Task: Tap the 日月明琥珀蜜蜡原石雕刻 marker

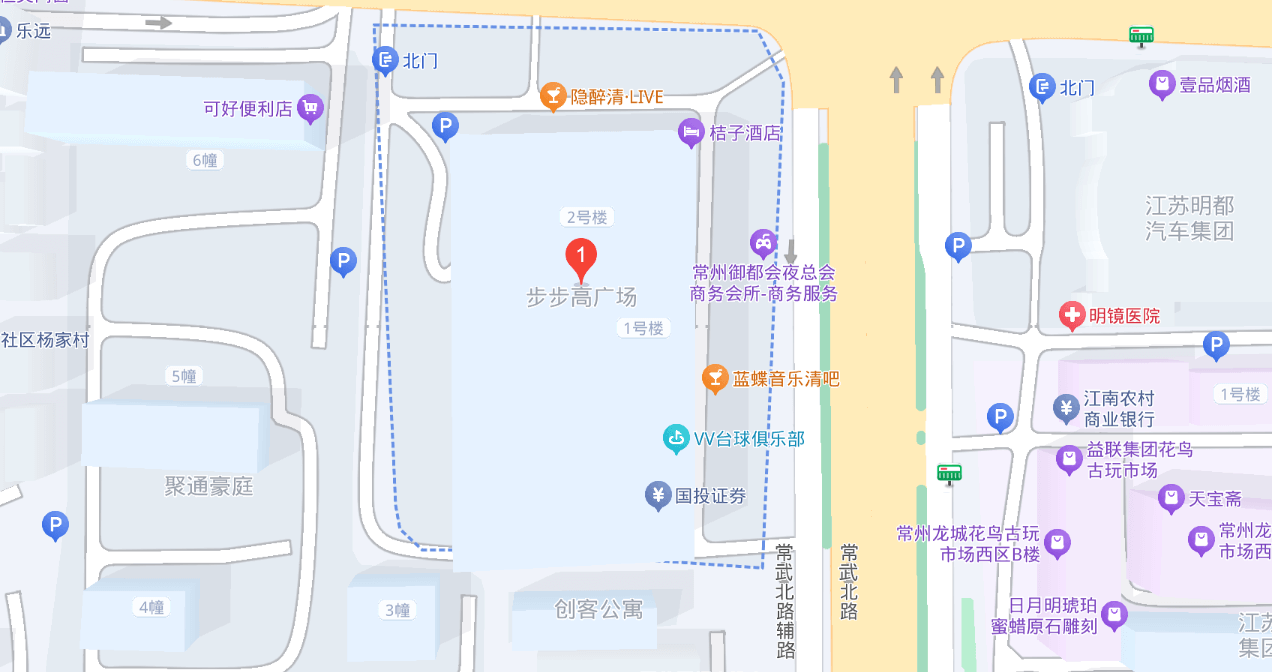Action: [1114, 615]
